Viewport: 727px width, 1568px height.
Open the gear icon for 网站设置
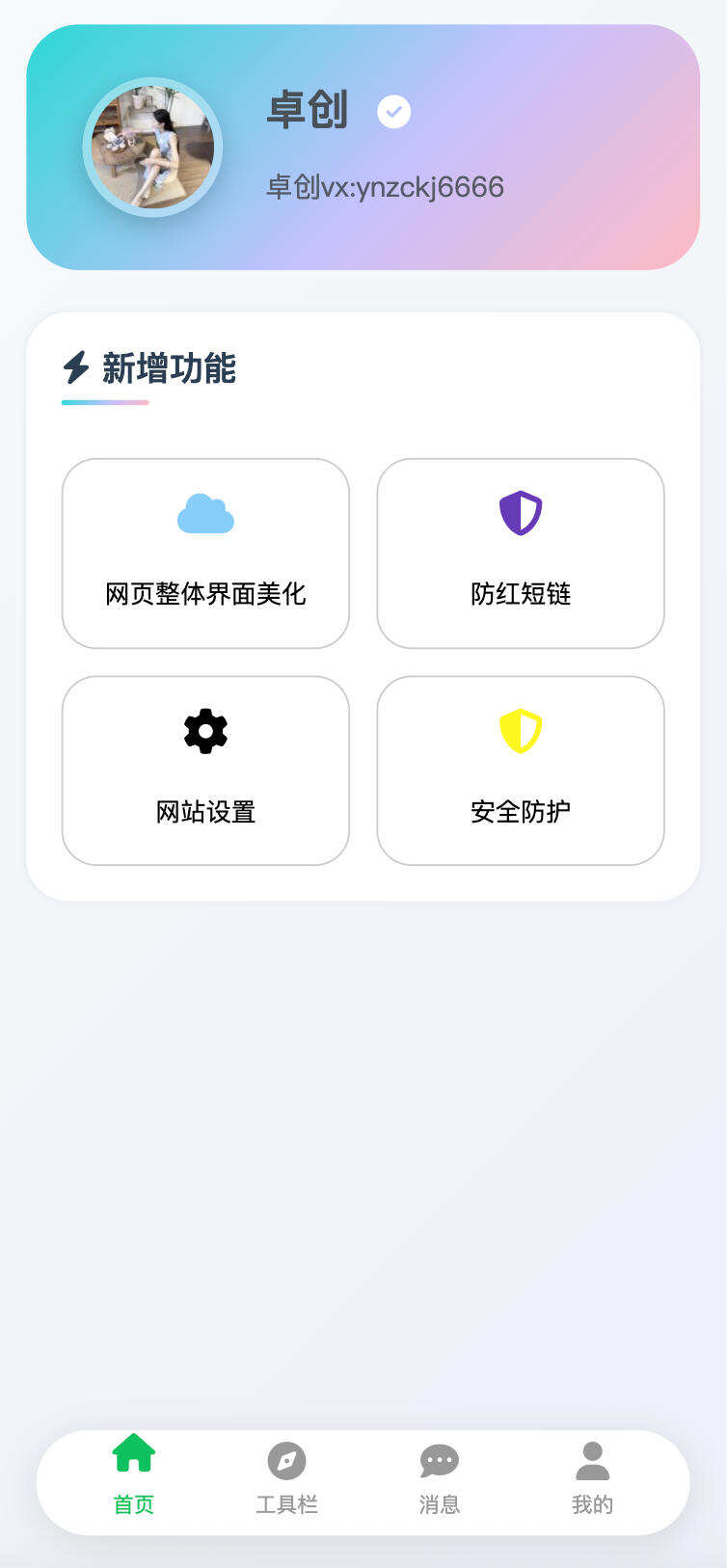(205, 731)
